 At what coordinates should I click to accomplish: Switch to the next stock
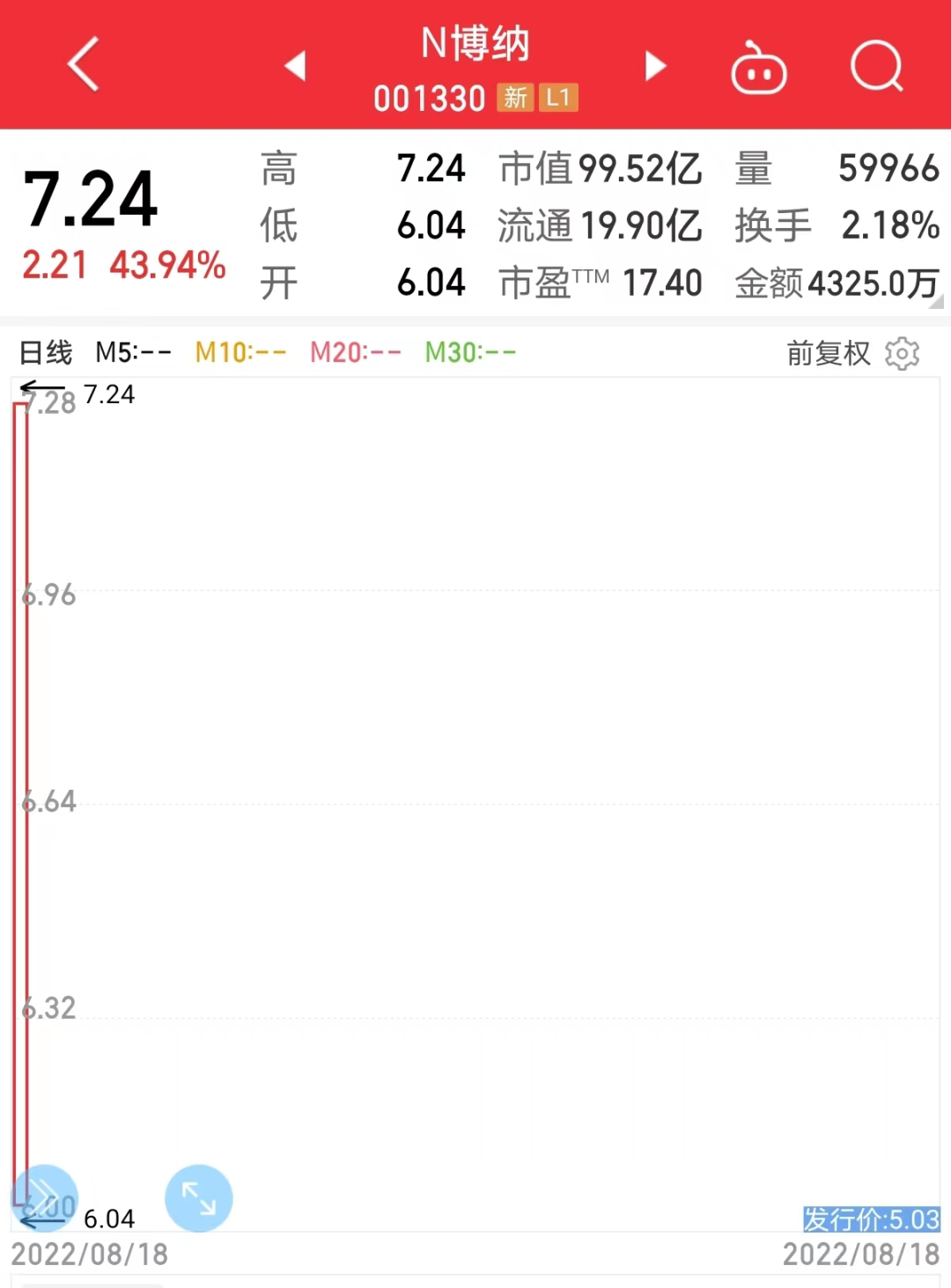tap(655, 65)
